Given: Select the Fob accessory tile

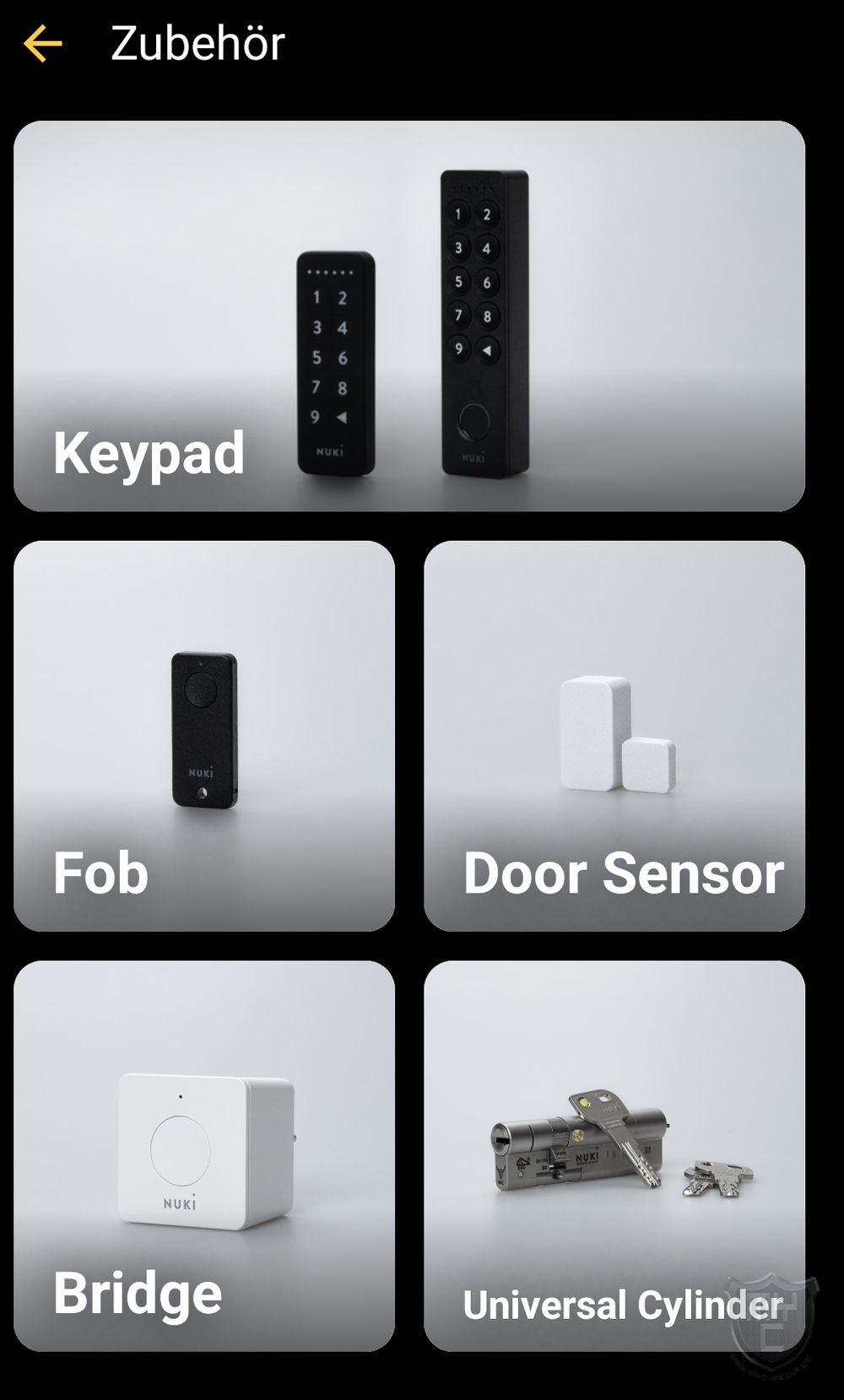Looking at the screenshot, I should (x=204, y=736).
